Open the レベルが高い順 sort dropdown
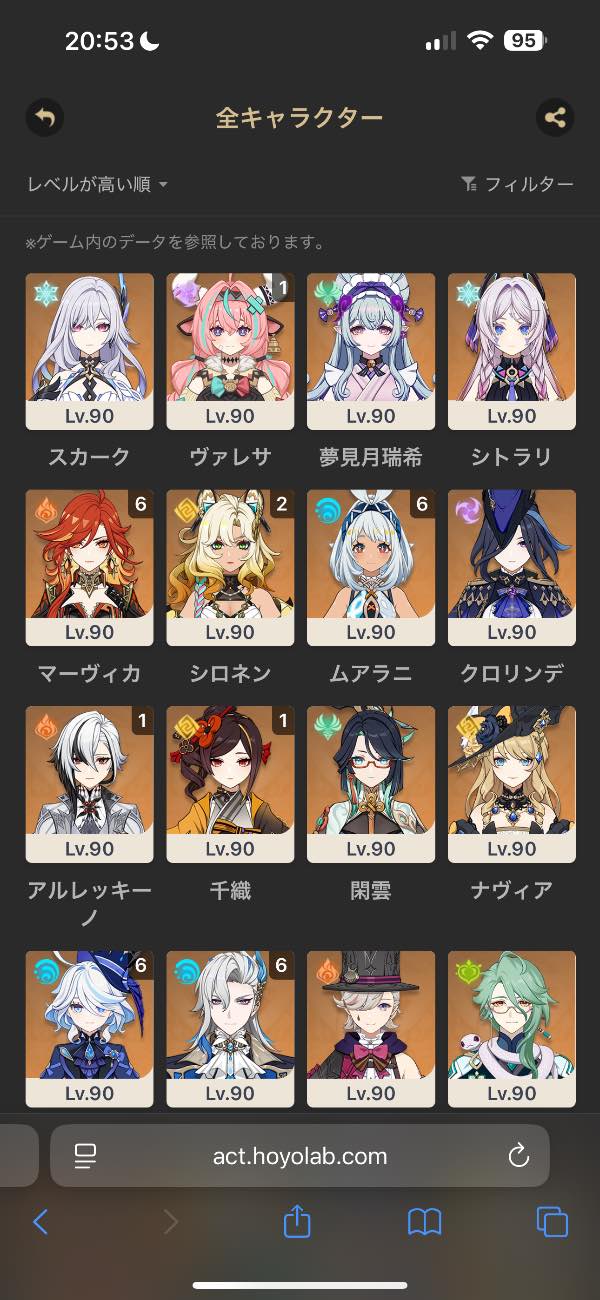The height and width of the screenshot is (1300, 600). click(97, 184)
